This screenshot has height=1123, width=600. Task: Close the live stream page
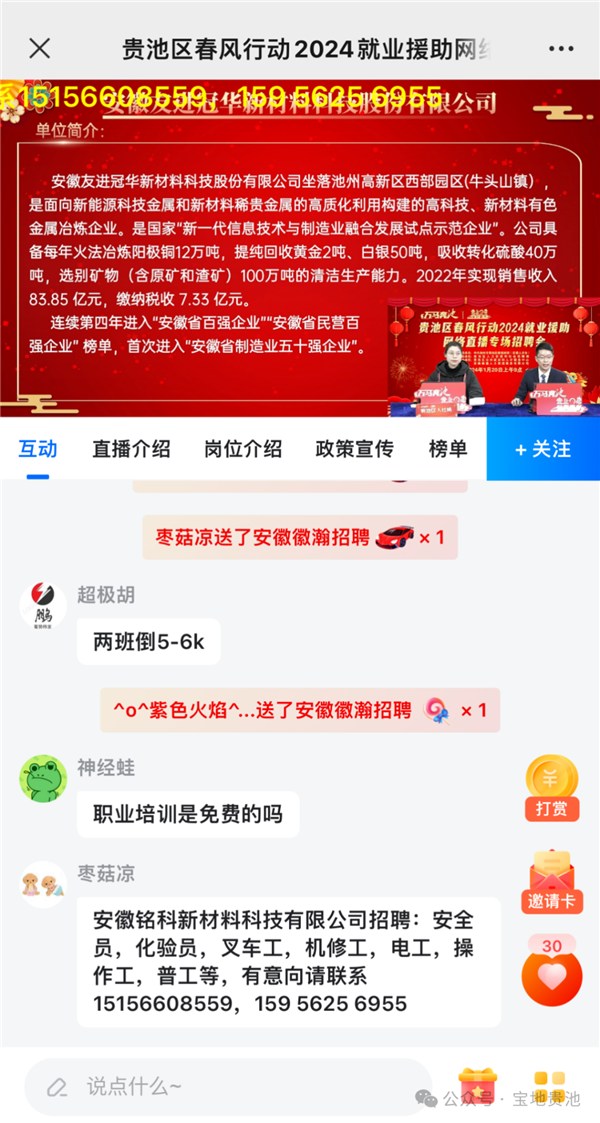(x=39, y=47)
